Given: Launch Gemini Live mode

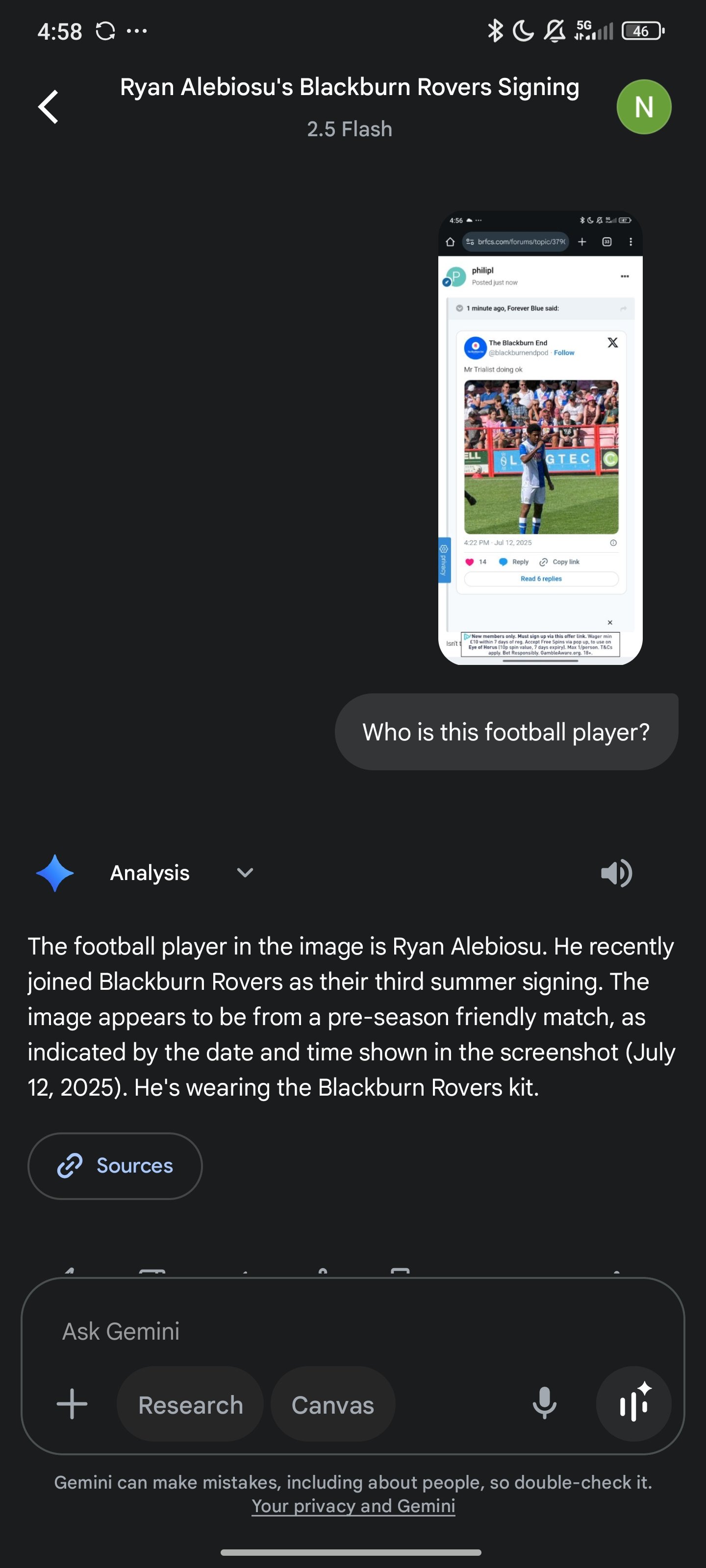Looking at the screenshot, I should click(x=633, y=1404).
